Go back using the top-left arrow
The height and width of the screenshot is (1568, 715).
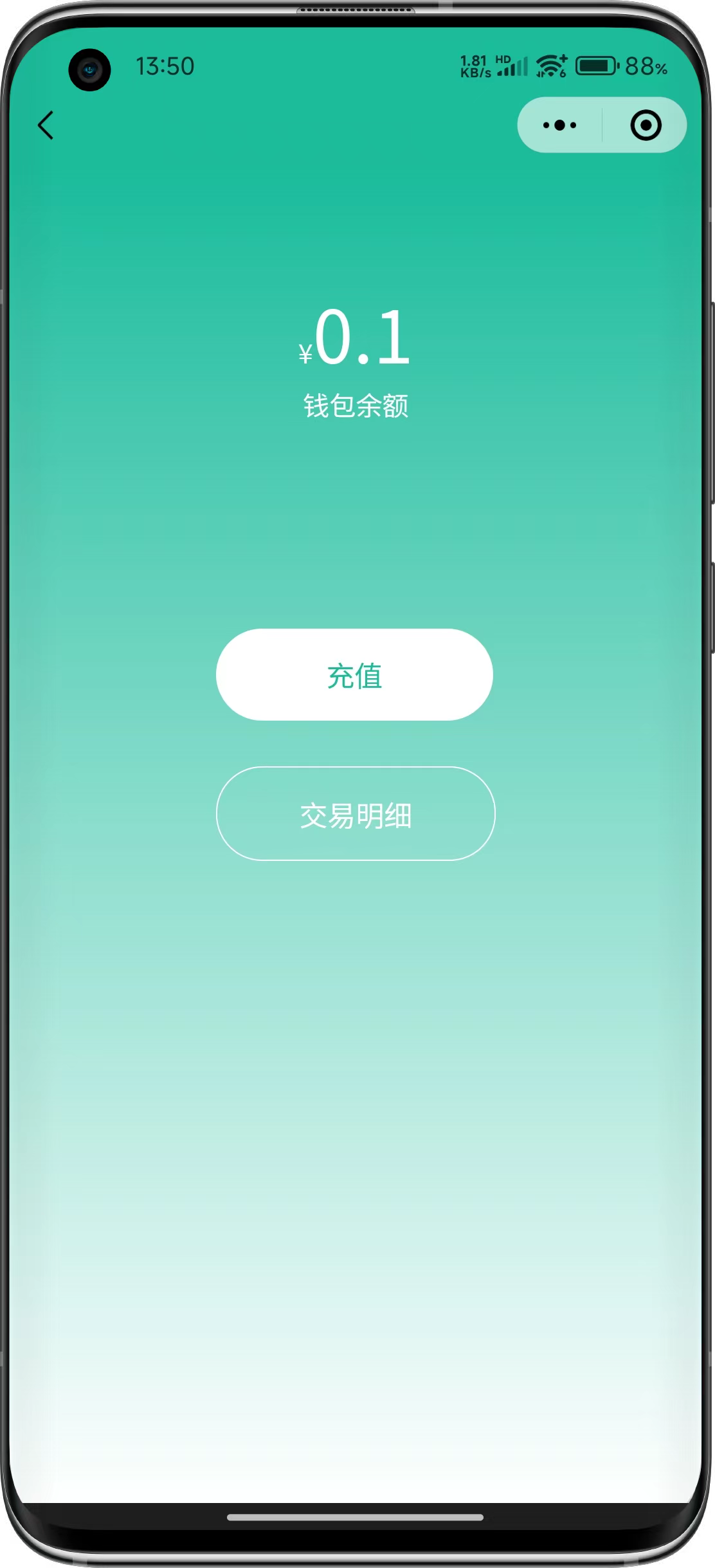[46, 125]
